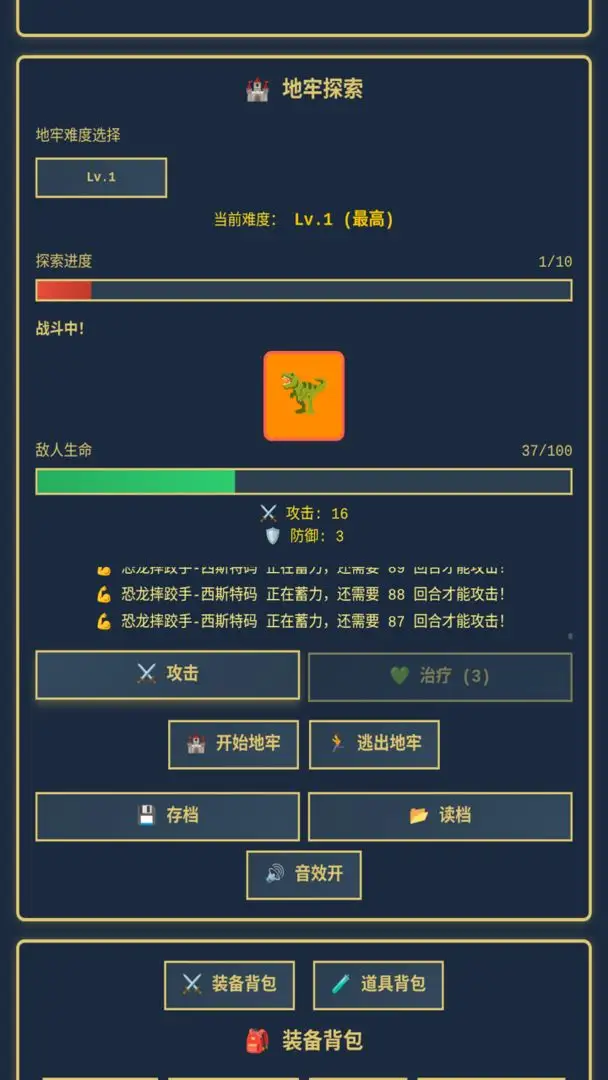The height and width of the screenshot is (1080, 608).
Task: Tap the 攻击 attack button
Action: [x=167, y=675]
